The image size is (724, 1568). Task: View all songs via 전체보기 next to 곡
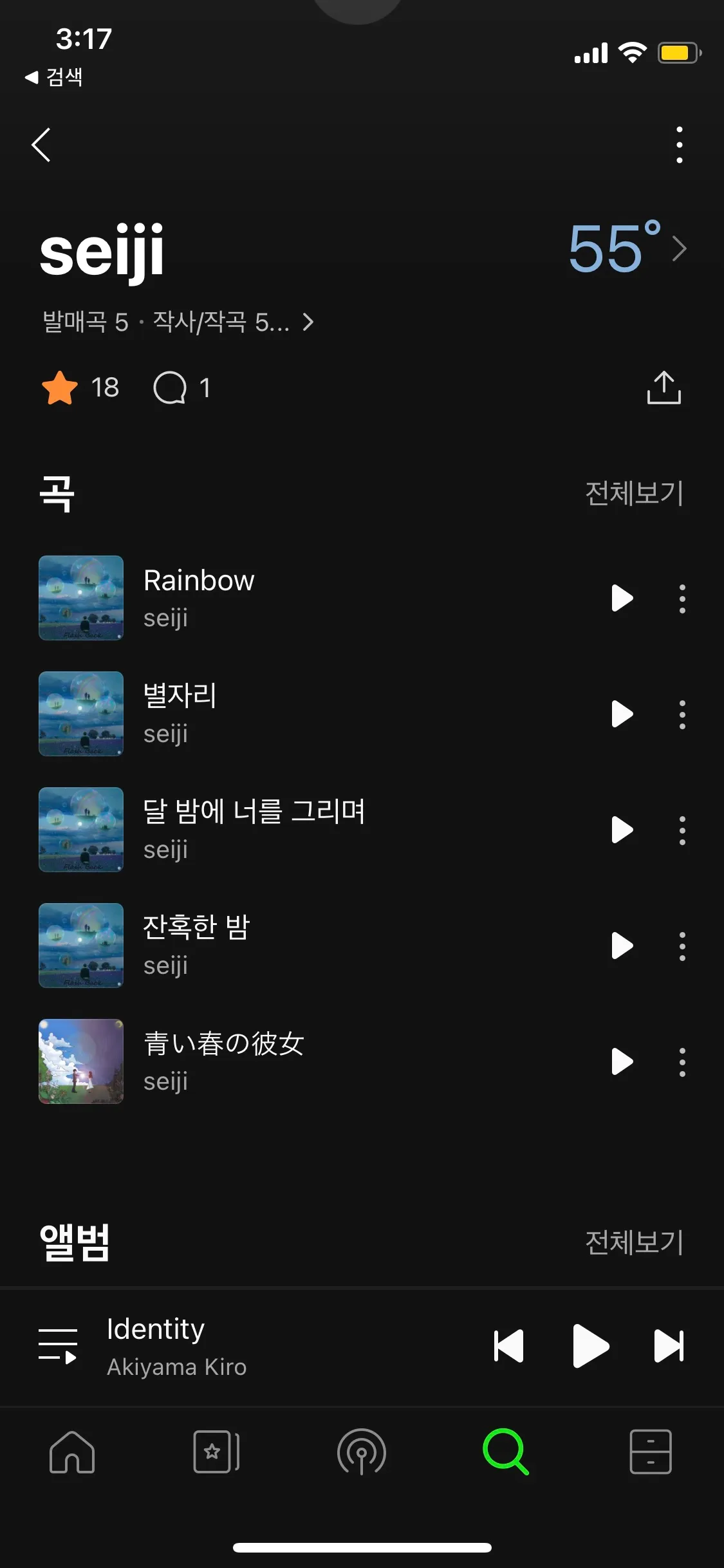(635, 494)
